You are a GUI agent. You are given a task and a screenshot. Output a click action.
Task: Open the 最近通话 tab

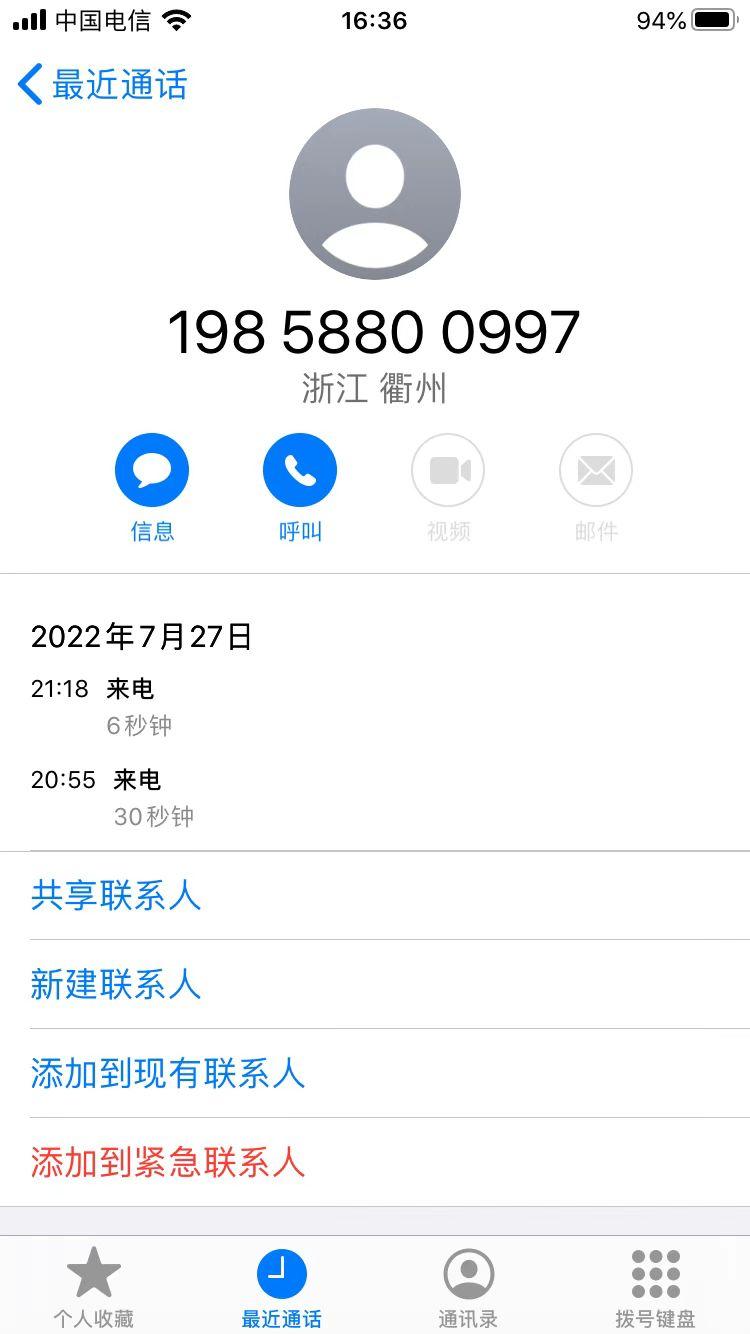(x=281, y=1286)
